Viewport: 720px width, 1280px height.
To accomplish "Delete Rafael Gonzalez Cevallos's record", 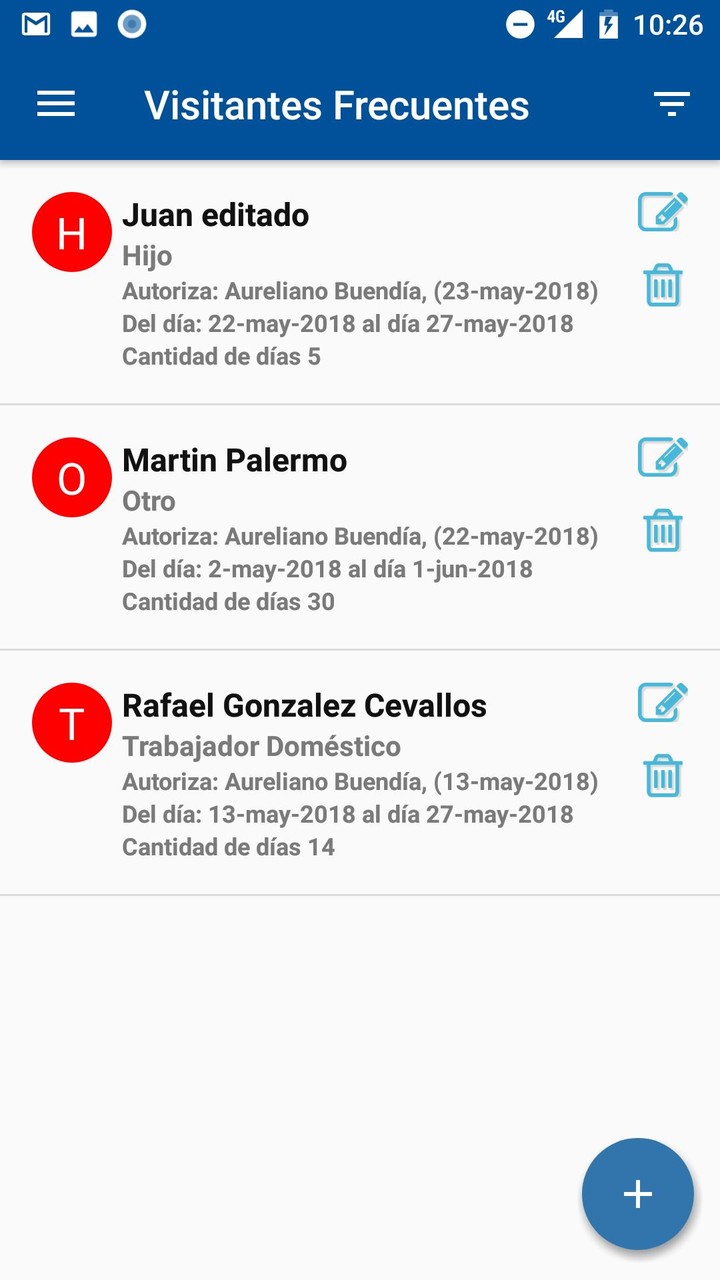I will coord(661,777).
